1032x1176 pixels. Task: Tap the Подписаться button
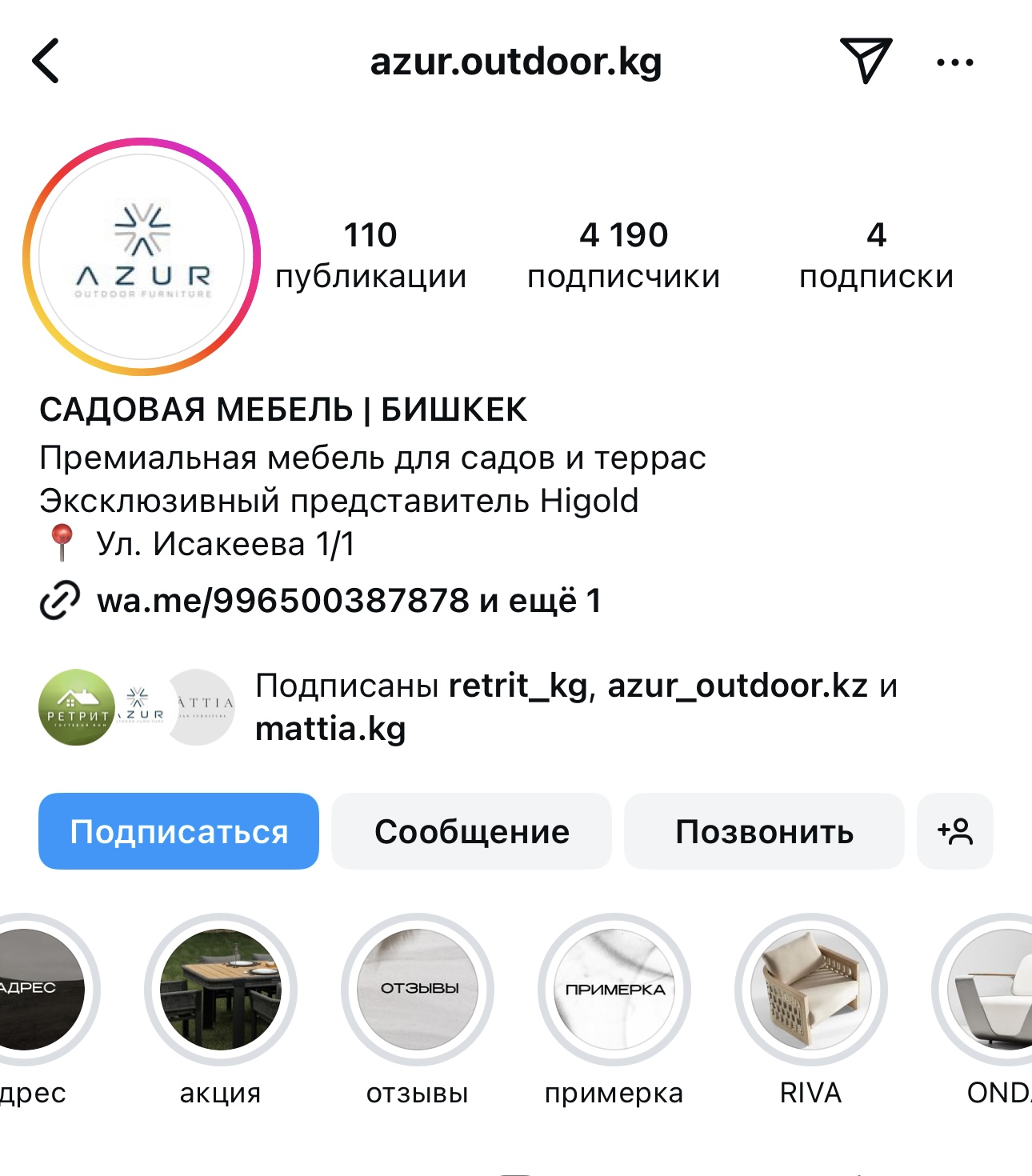(178, 831)
